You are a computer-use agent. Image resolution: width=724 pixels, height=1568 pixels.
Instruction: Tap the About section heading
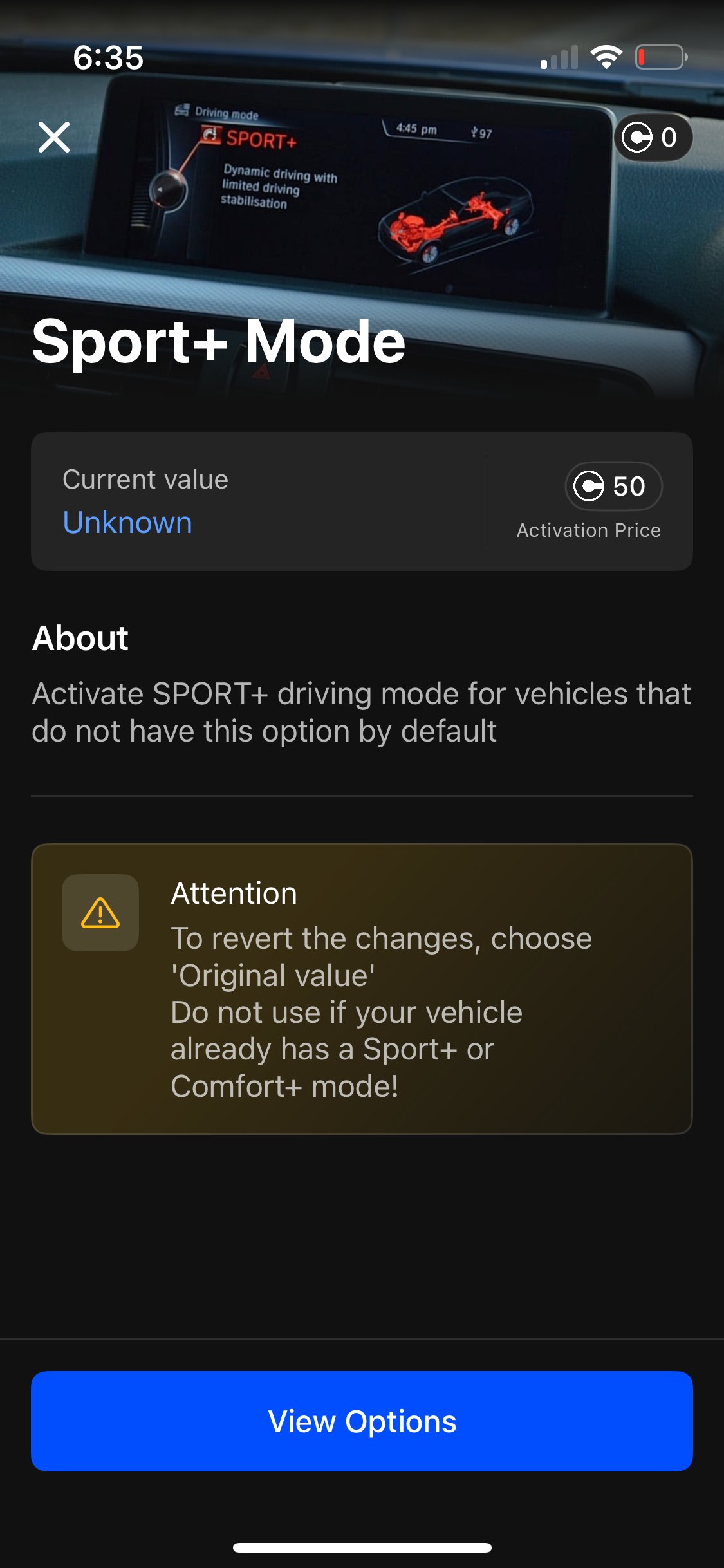point(80,638)
